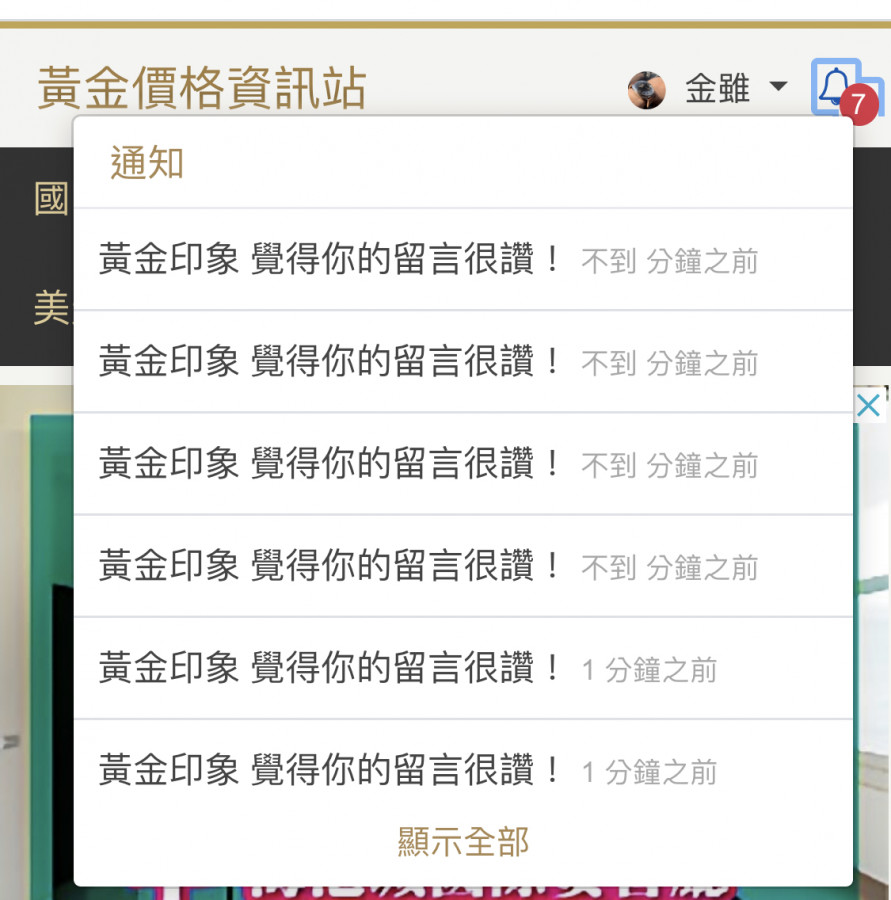Open the 金雞 user dropdown
Screen dimensions: 891x900
point(718,89)
